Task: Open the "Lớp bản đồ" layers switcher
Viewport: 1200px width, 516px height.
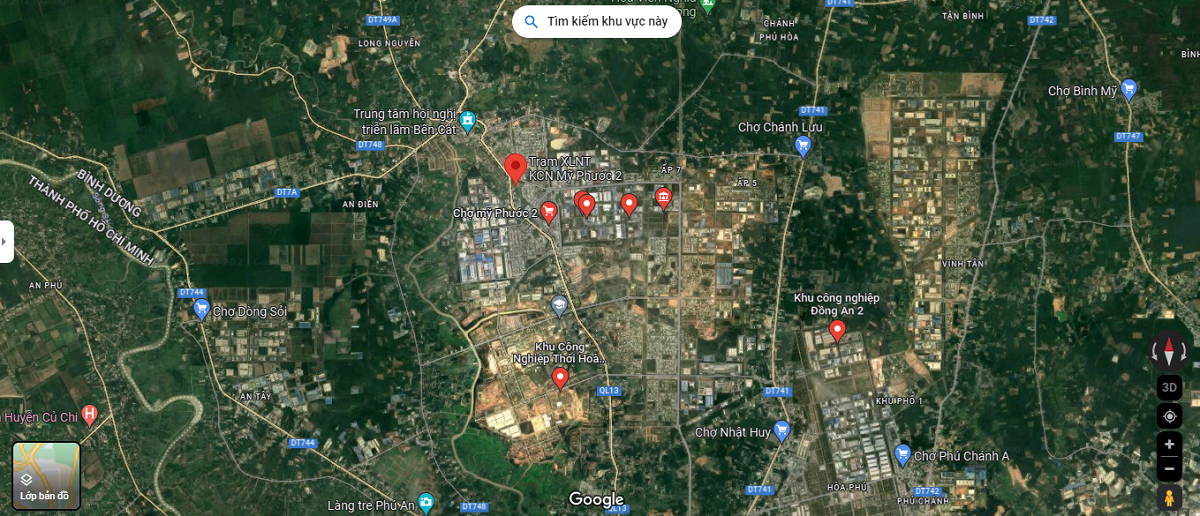Action: (x=46, y=475)
